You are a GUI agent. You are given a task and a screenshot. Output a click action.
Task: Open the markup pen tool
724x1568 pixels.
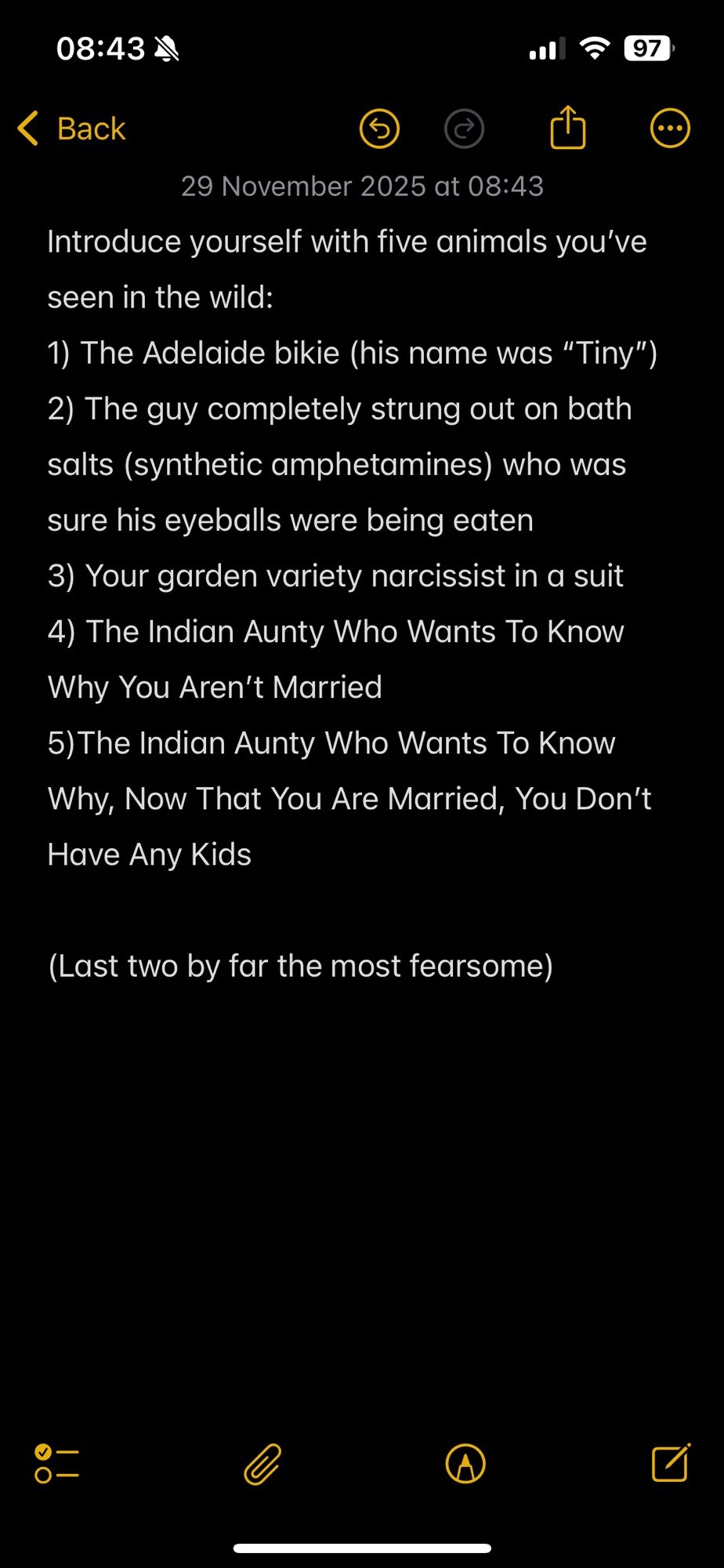(465, 1464)
